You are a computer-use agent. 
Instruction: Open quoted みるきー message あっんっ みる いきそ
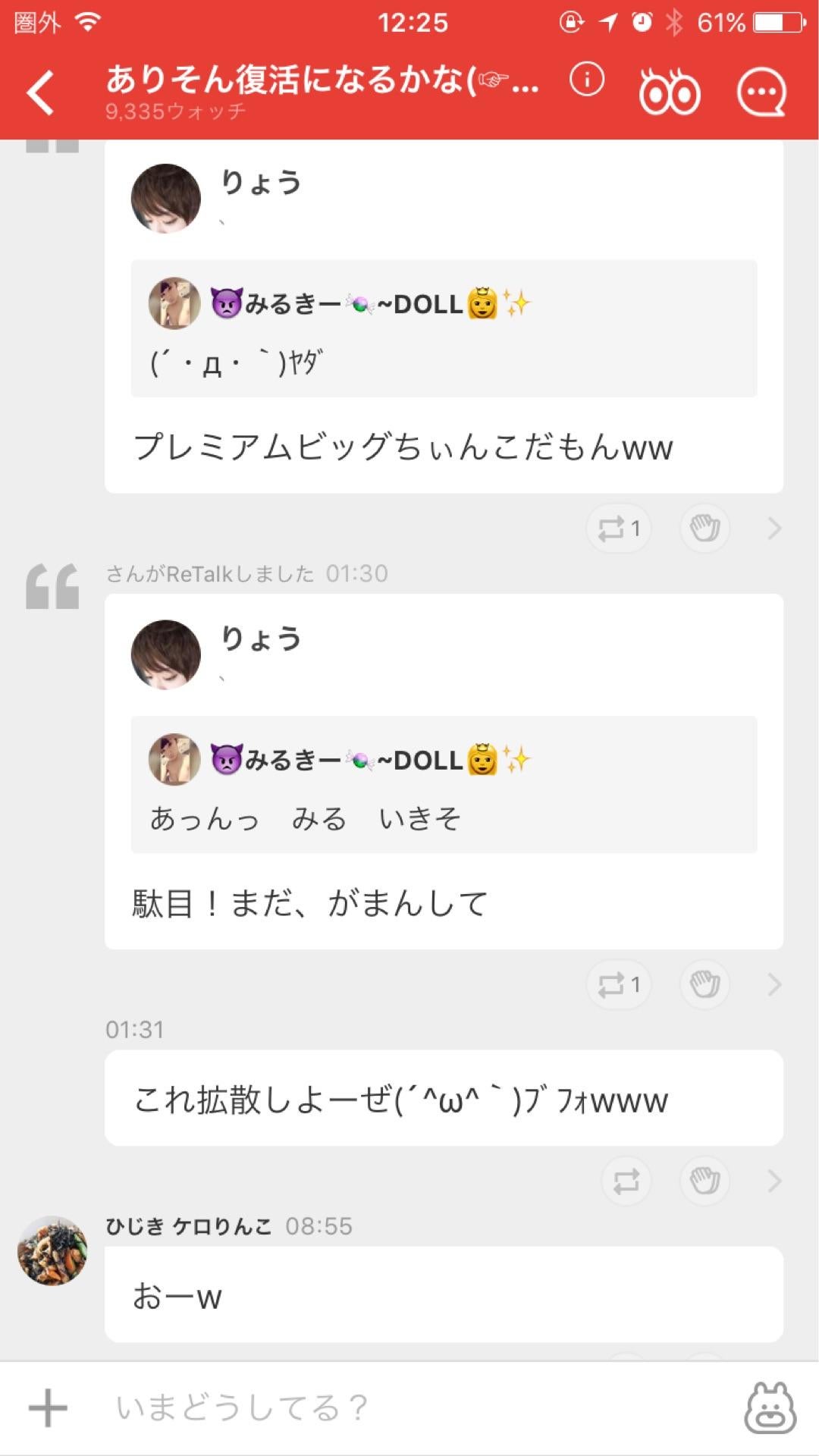444,784
